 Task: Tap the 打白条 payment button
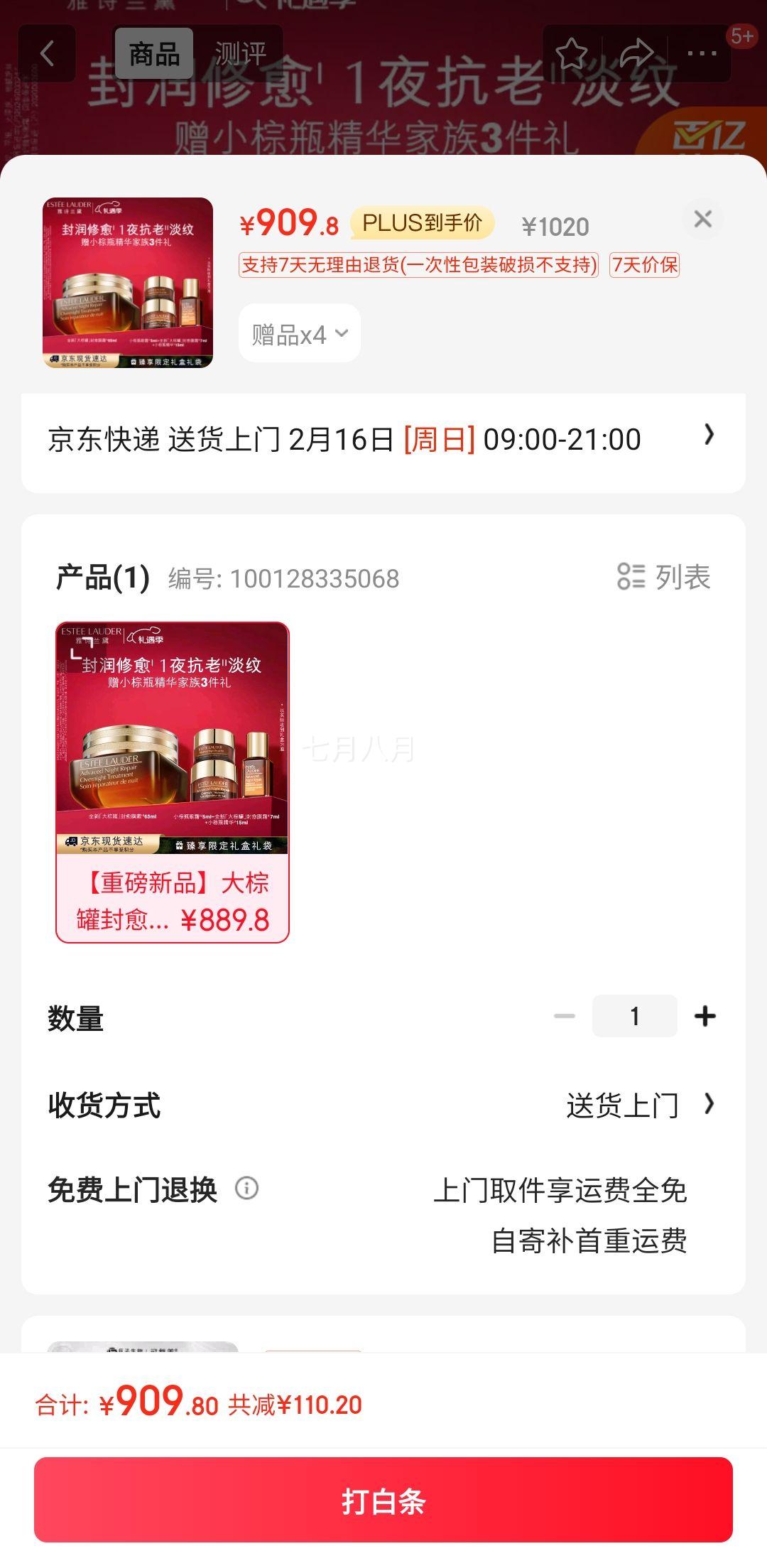[x=383, y=1501]
